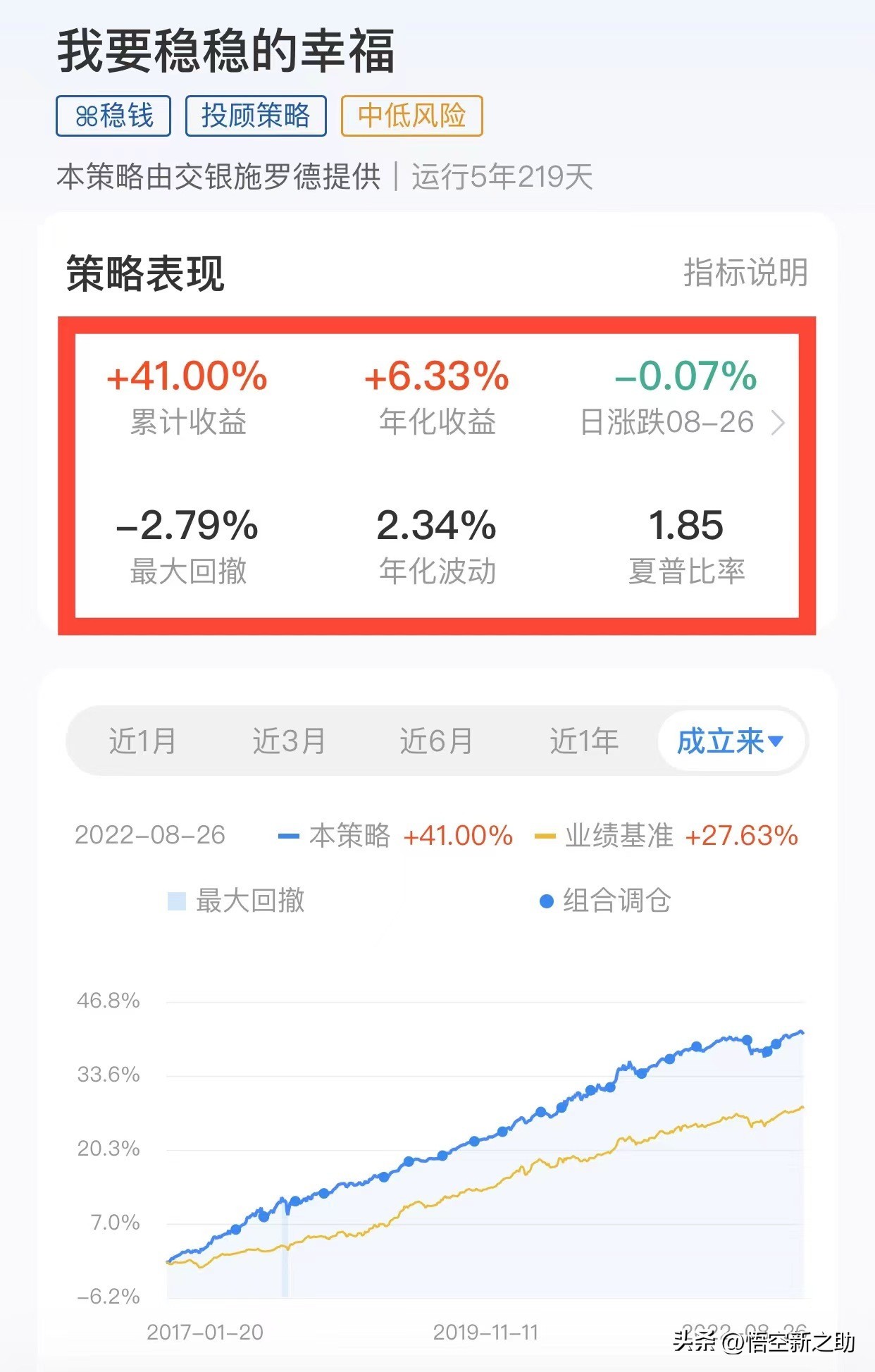Image resolution: width=875 pixels, height=1372 pixels.
Task: Tap the 中低风险 risk tag
Action: coord(411,116)
